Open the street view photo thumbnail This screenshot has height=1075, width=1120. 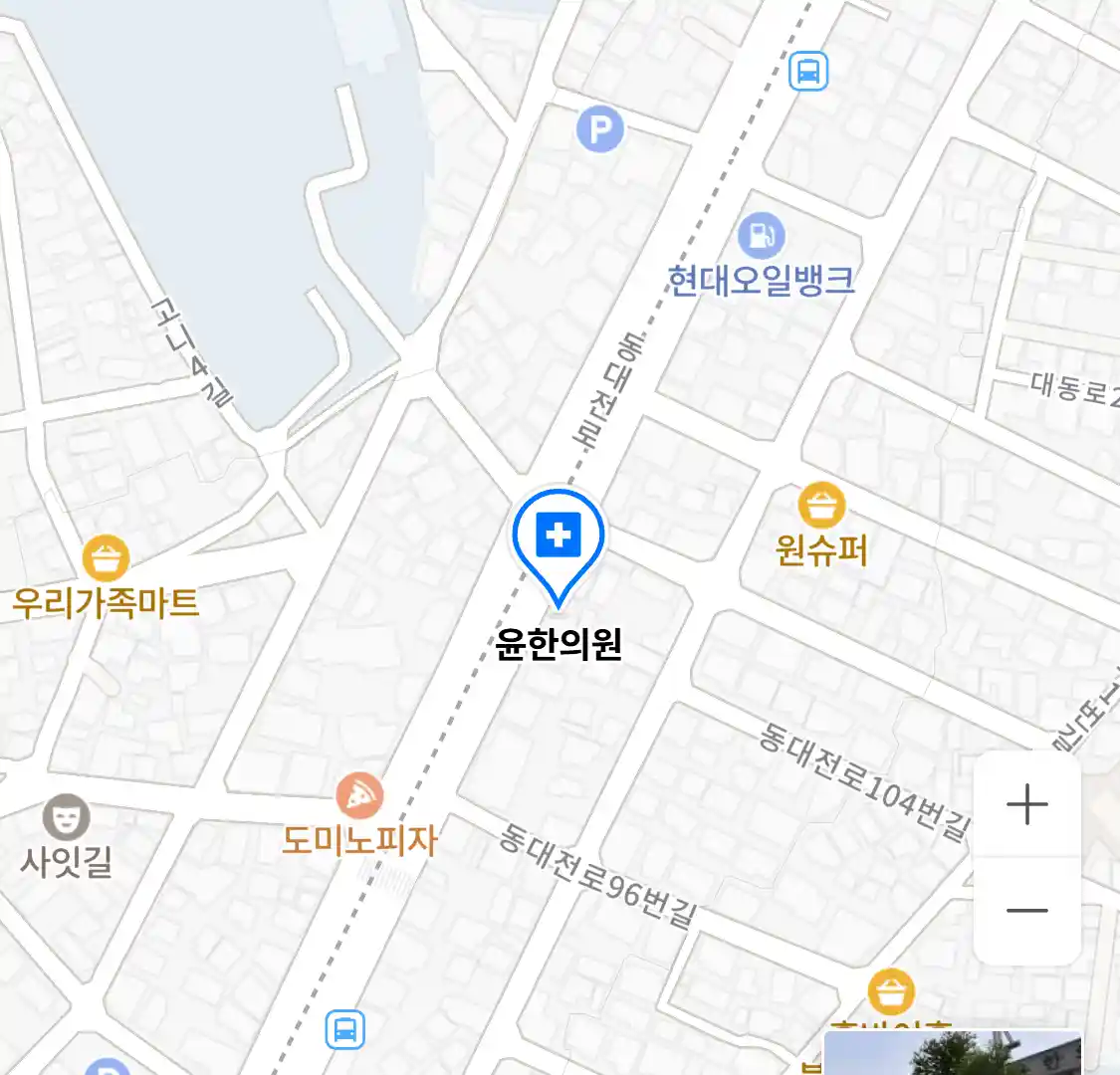tap(953, 1053)
